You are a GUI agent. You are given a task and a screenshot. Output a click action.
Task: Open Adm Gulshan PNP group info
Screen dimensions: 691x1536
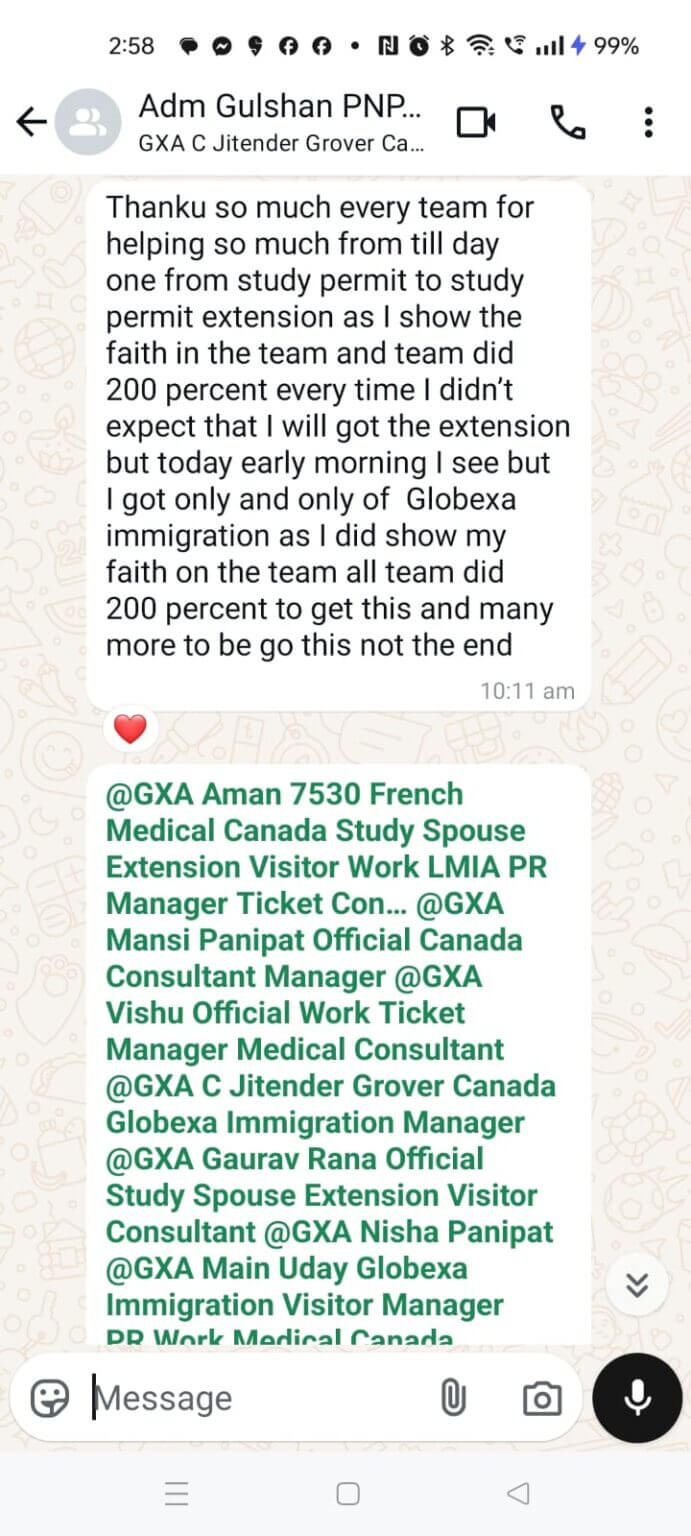tap(280, 122)
